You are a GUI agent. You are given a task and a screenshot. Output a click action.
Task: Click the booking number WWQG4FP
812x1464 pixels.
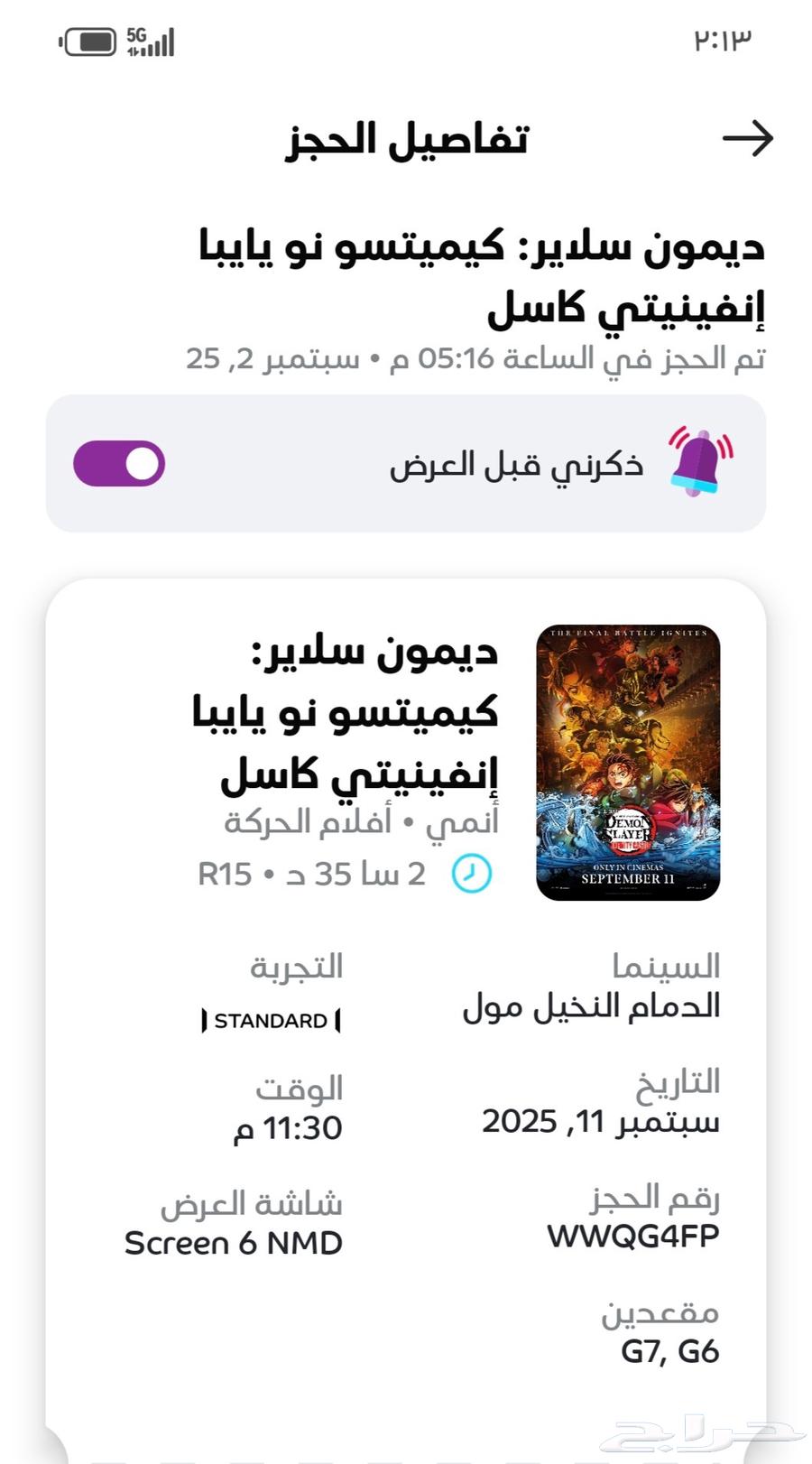click(634, 1236)
